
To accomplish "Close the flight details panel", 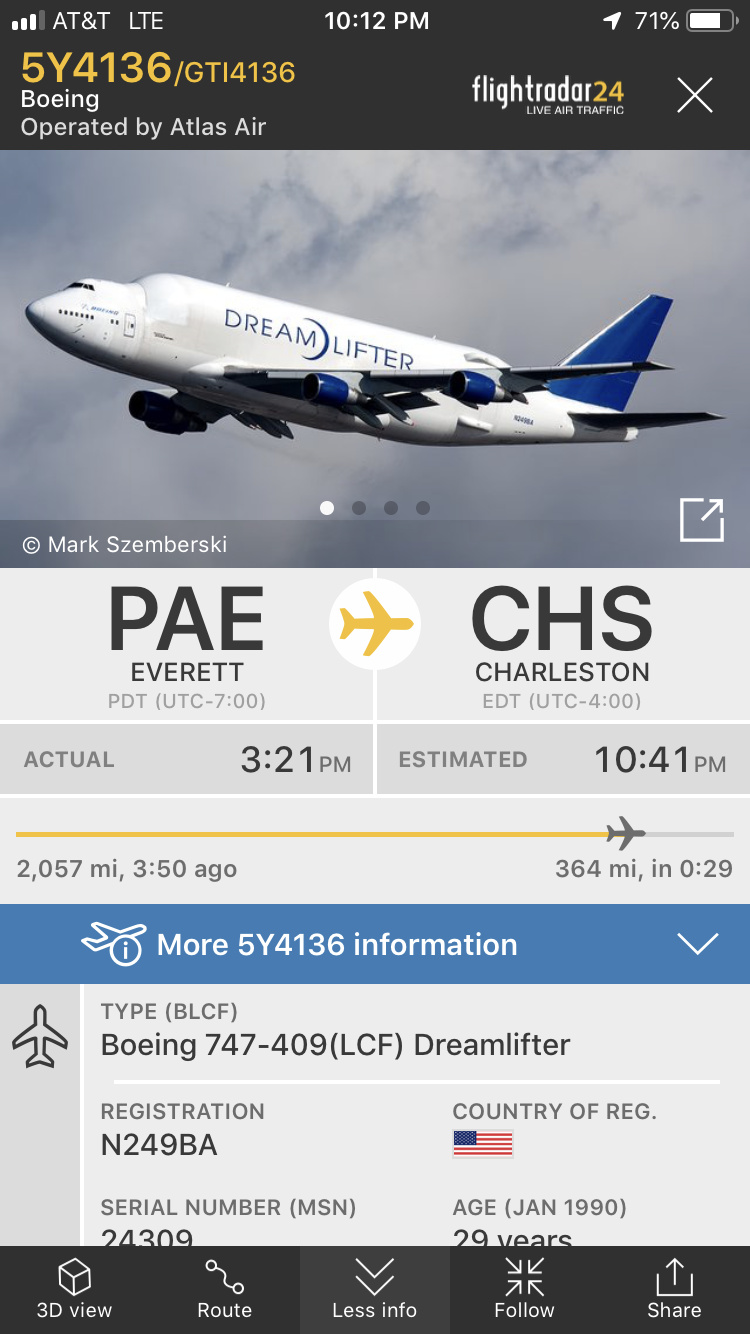I will [695, 96].
